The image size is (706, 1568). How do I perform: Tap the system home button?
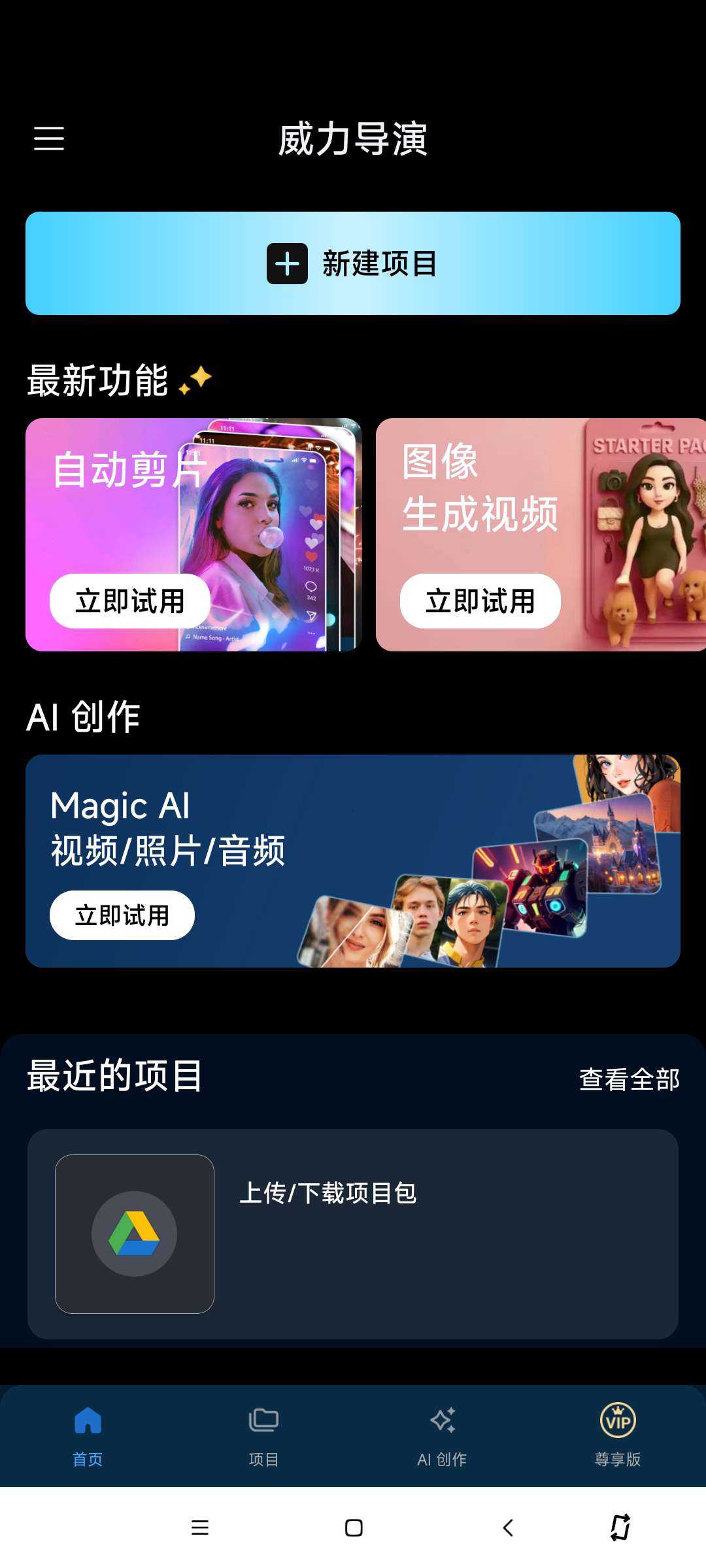(354, 1527)
